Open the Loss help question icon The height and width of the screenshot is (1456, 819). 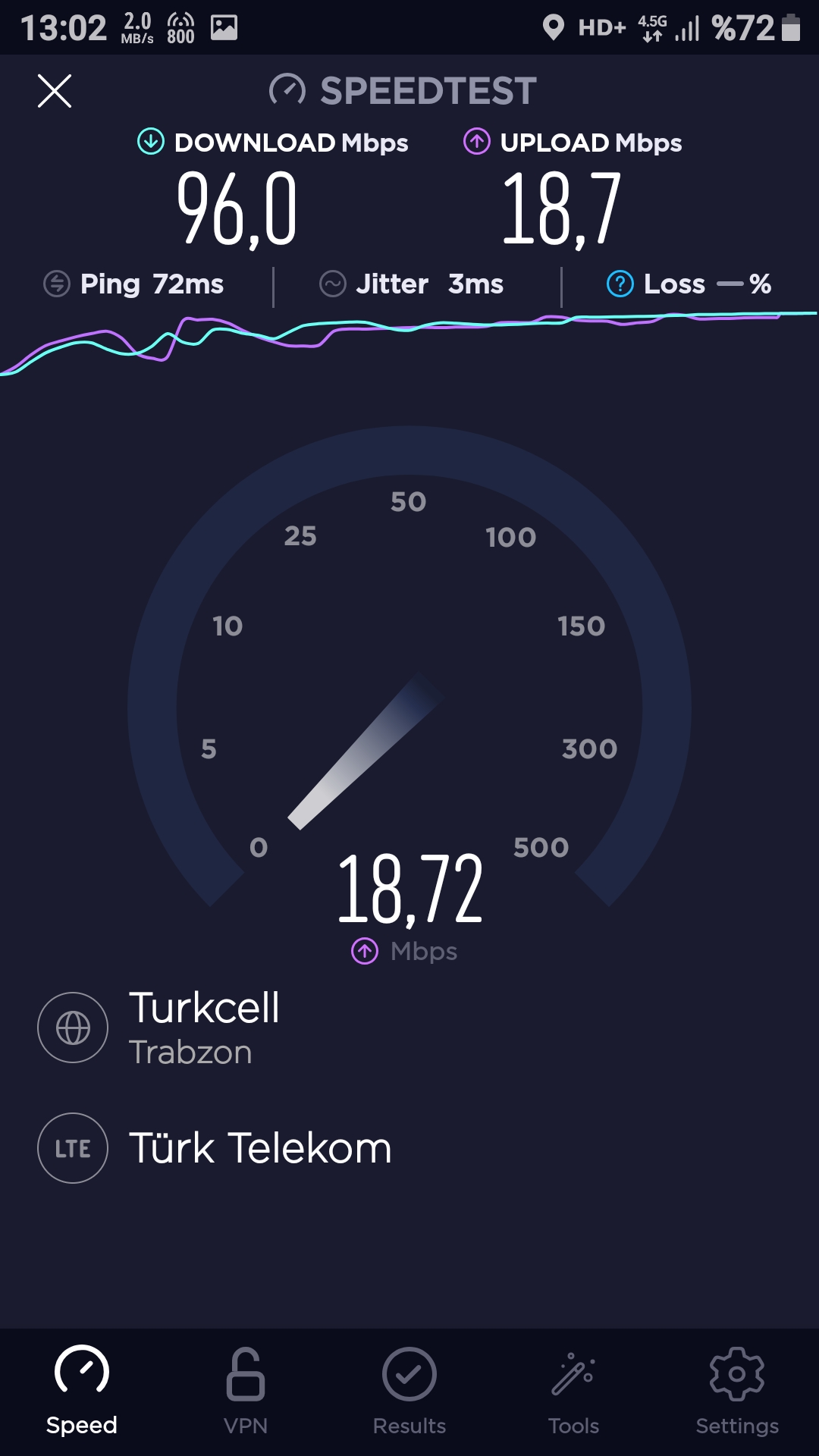pos(620,284)
